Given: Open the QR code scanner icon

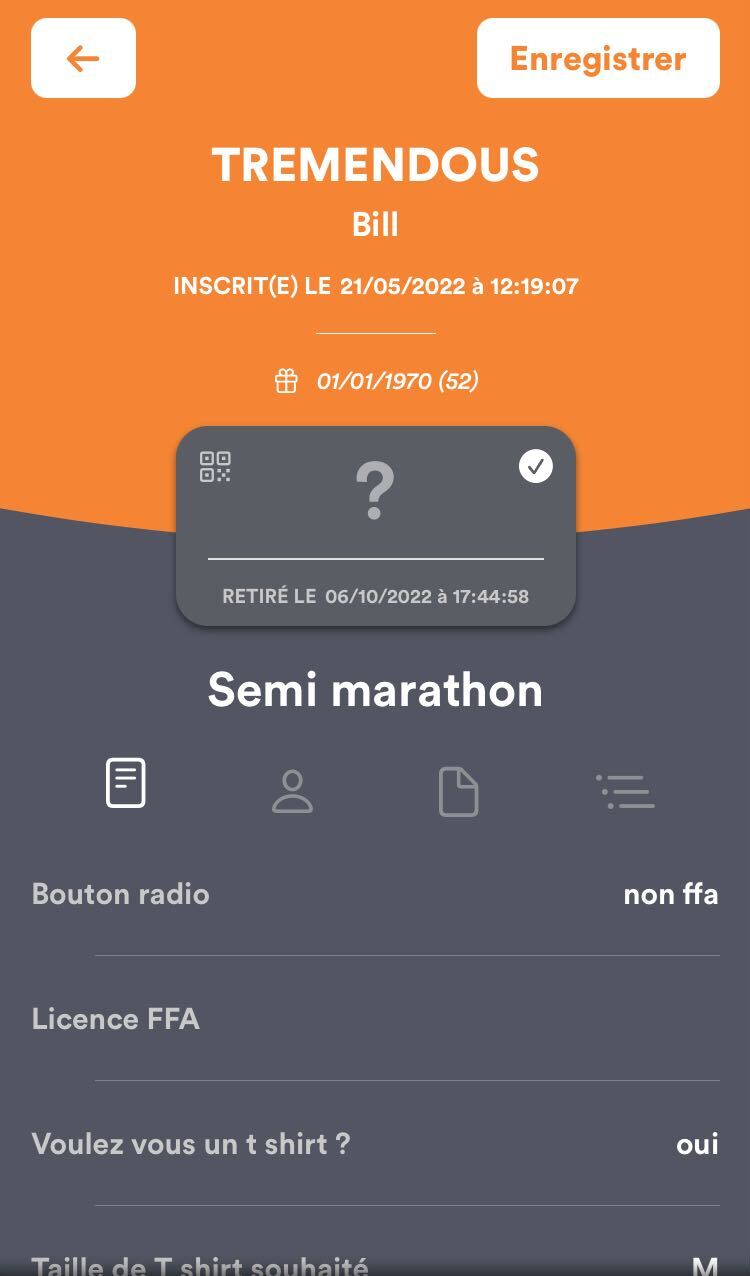Looking at the screenshot, I should click(215, 467).
